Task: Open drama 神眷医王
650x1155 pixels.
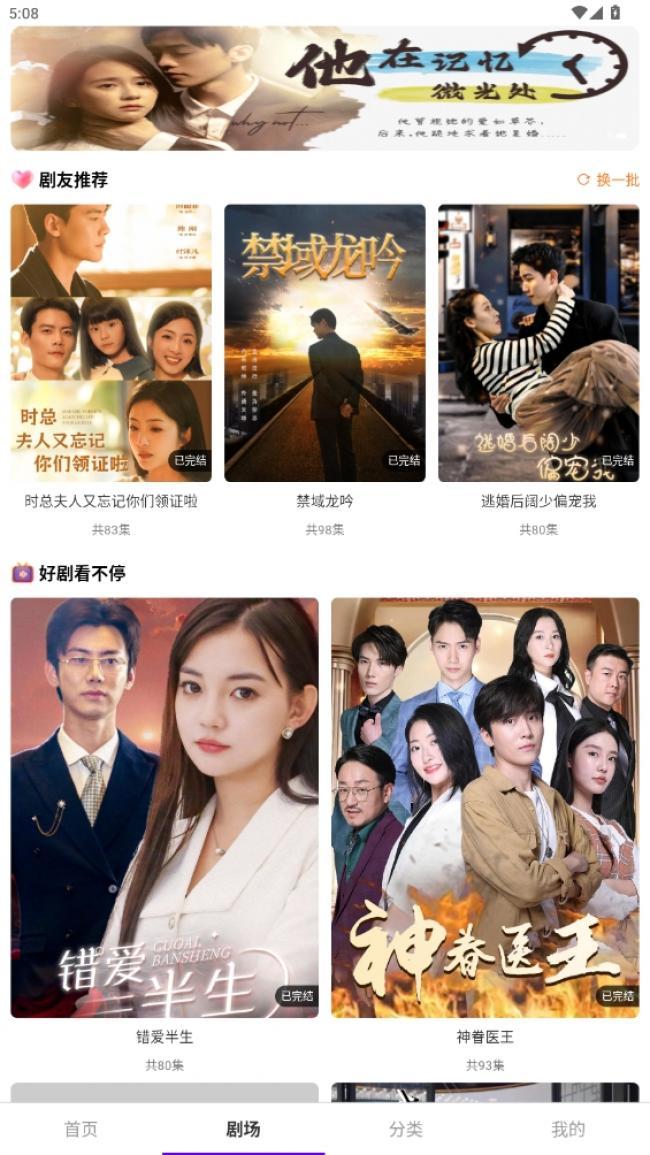Action: (x=485, y=807)
